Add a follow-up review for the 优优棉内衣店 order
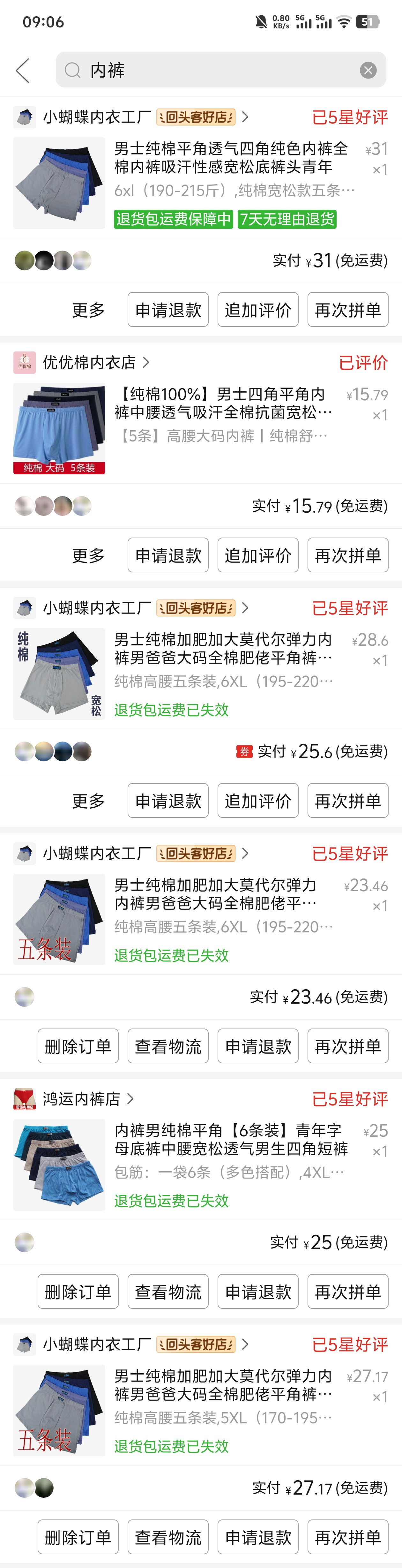The image size is (402, 1568). pos(258,555)
